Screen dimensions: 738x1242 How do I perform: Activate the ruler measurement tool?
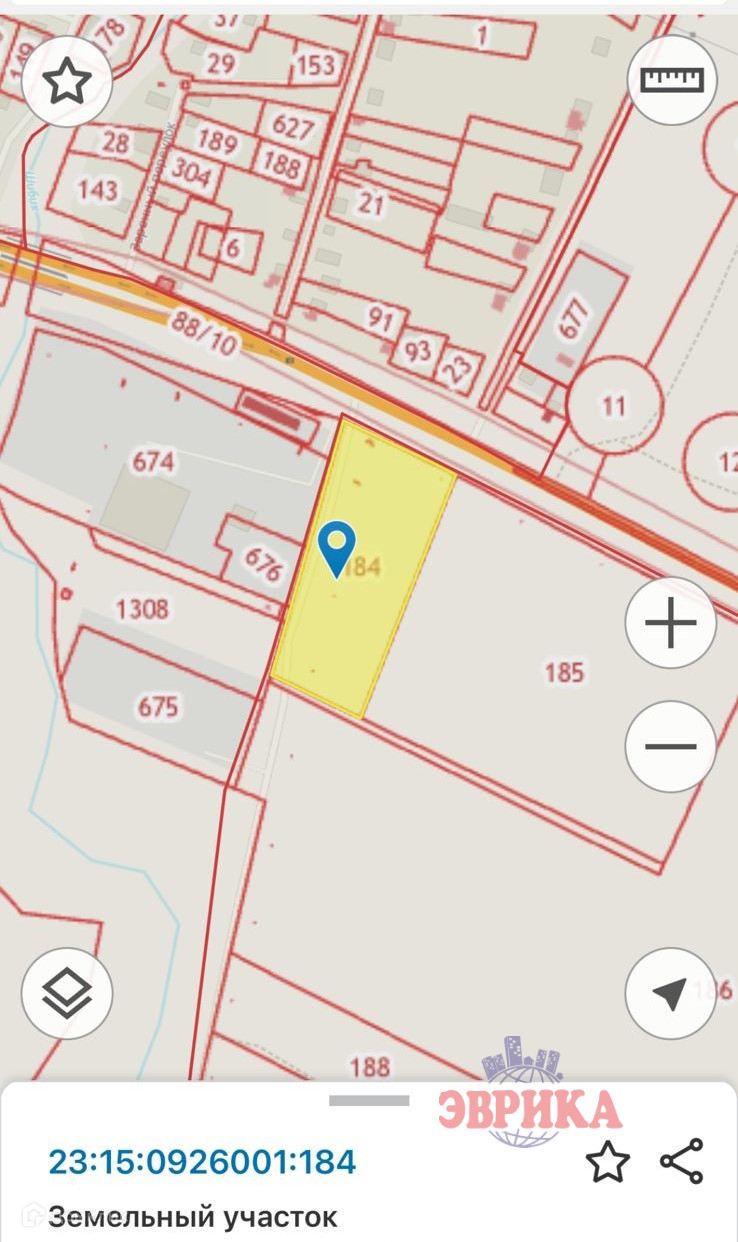[x=671, y=80]
